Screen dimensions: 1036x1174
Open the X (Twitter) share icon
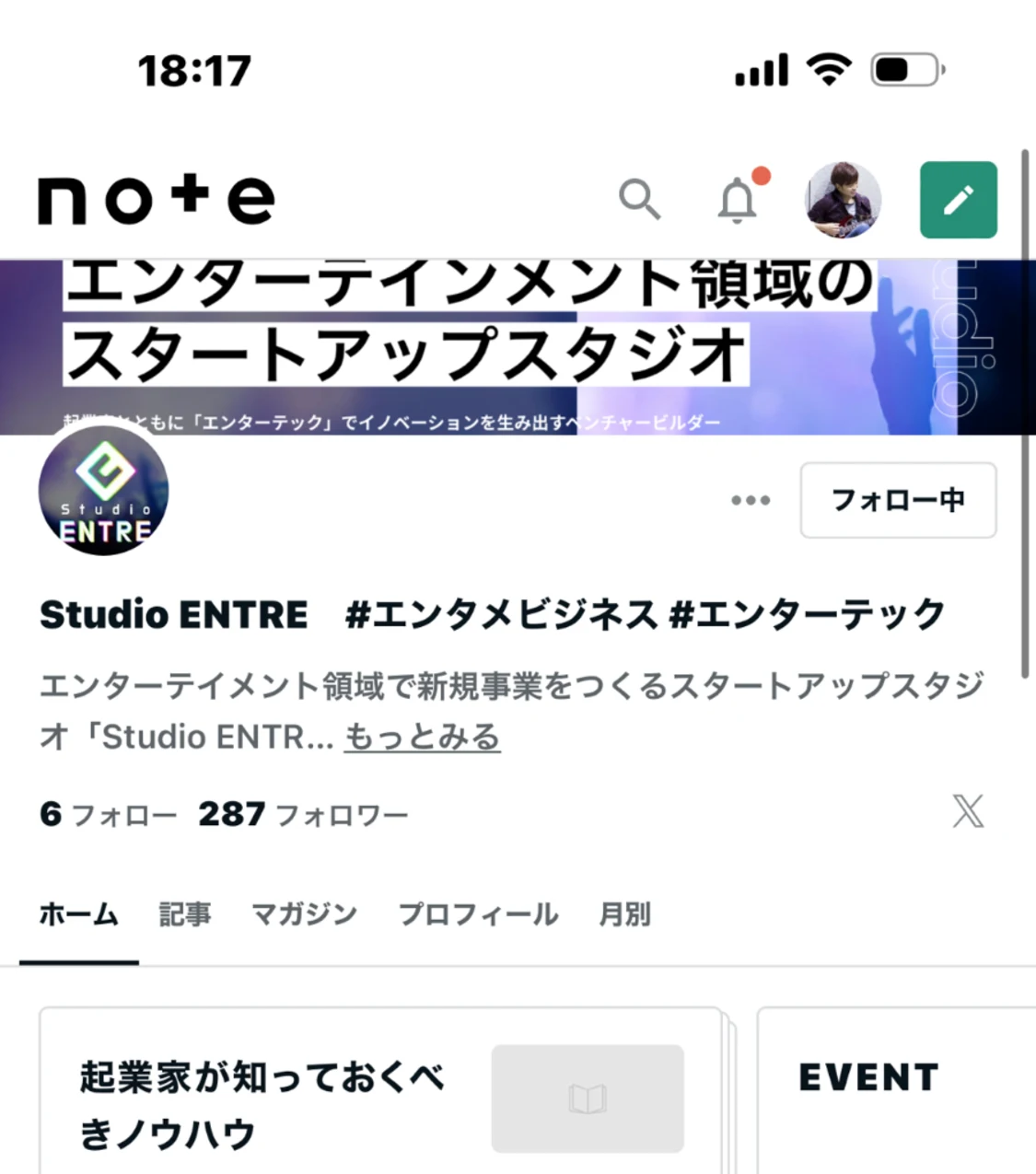click(x=969, y=810)
